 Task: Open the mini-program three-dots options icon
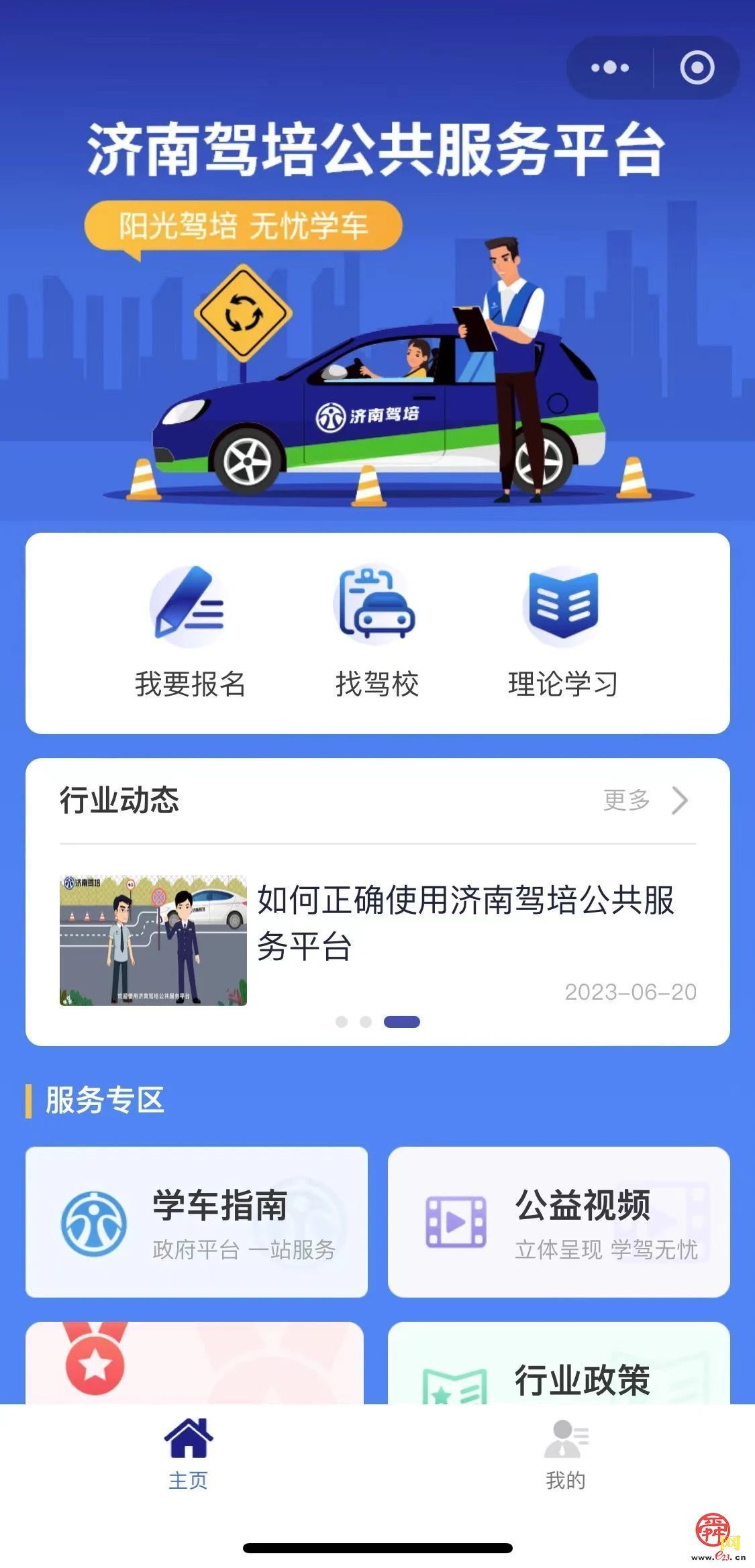(608, 66)
